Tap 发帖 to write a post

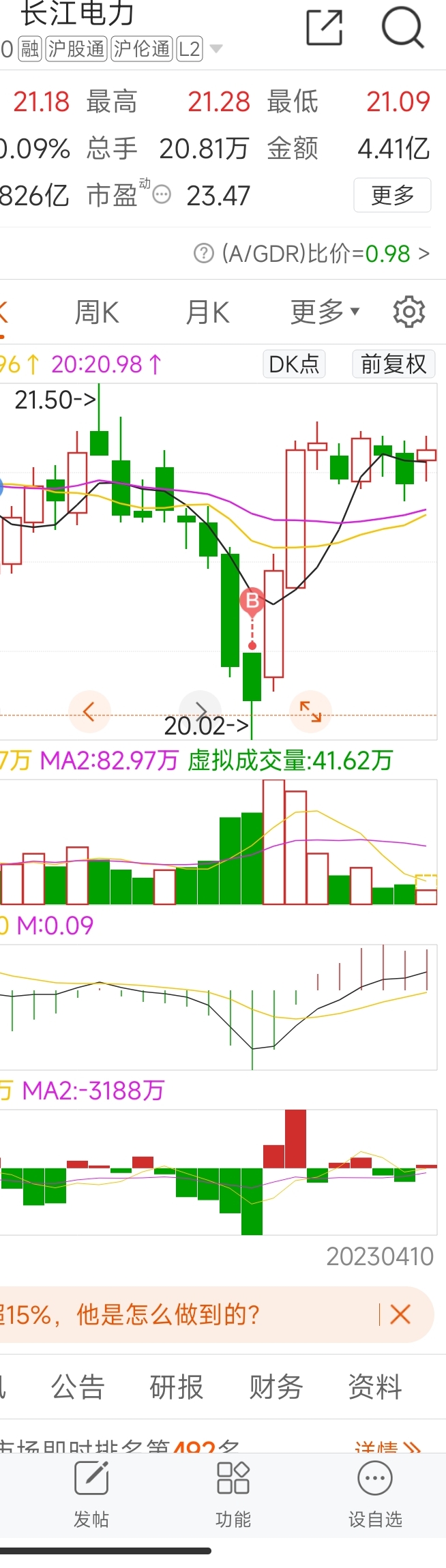click(91, 1494)
